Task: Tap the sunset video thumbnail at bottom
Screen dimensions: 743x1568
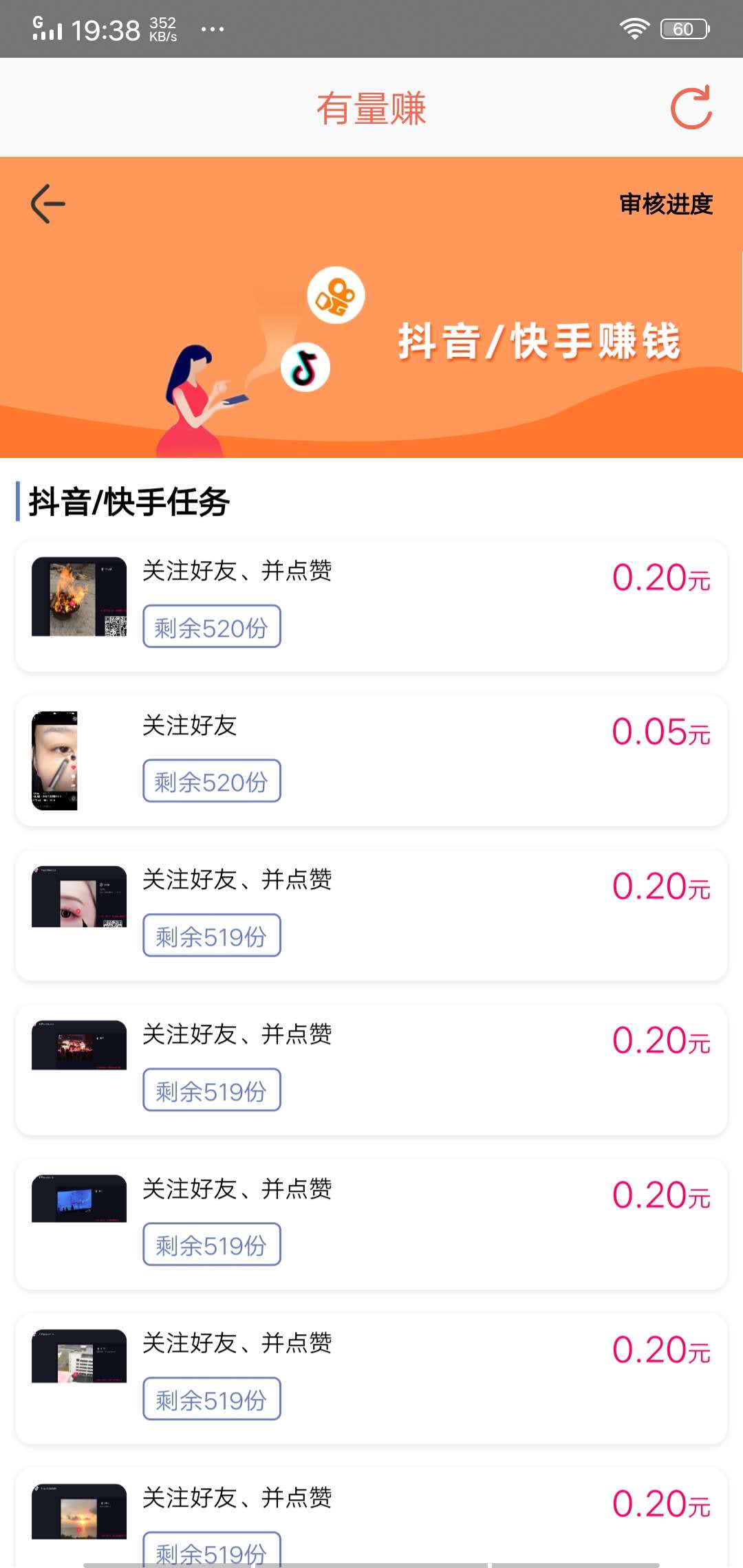Action: [x=79, y=1513]
